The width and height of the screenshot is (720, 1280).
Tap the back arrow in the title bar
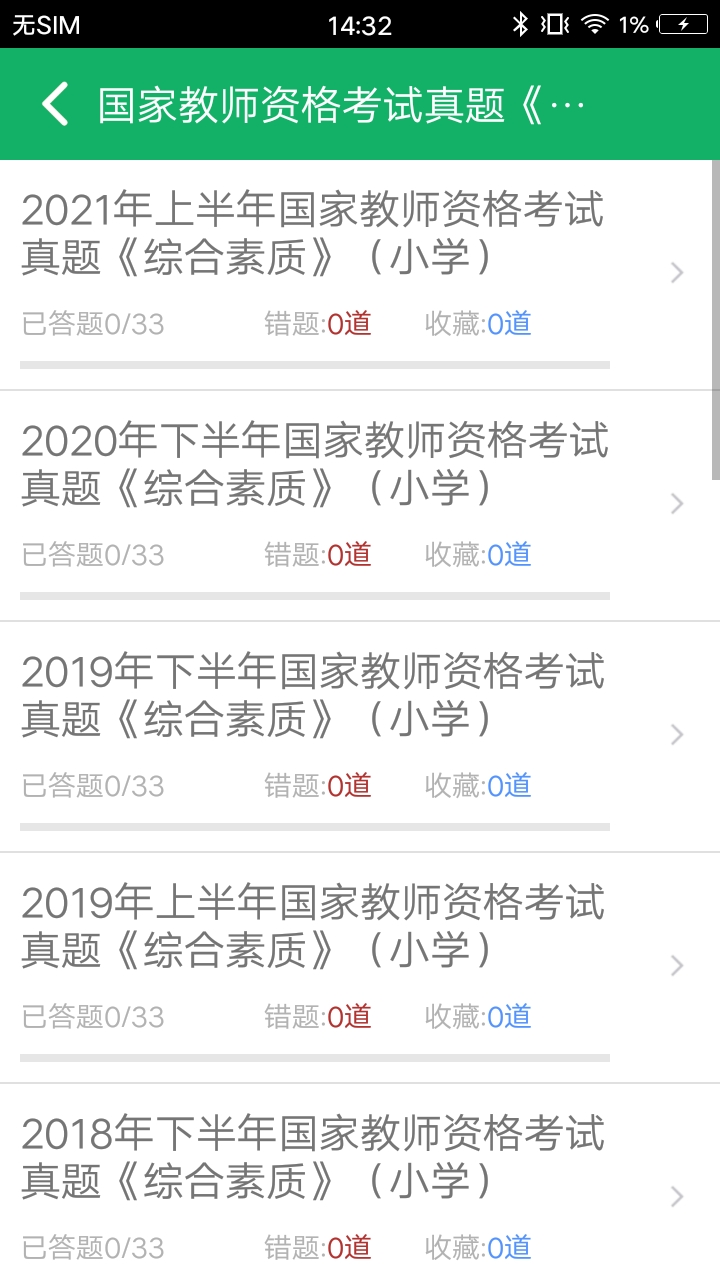point(54,101)
